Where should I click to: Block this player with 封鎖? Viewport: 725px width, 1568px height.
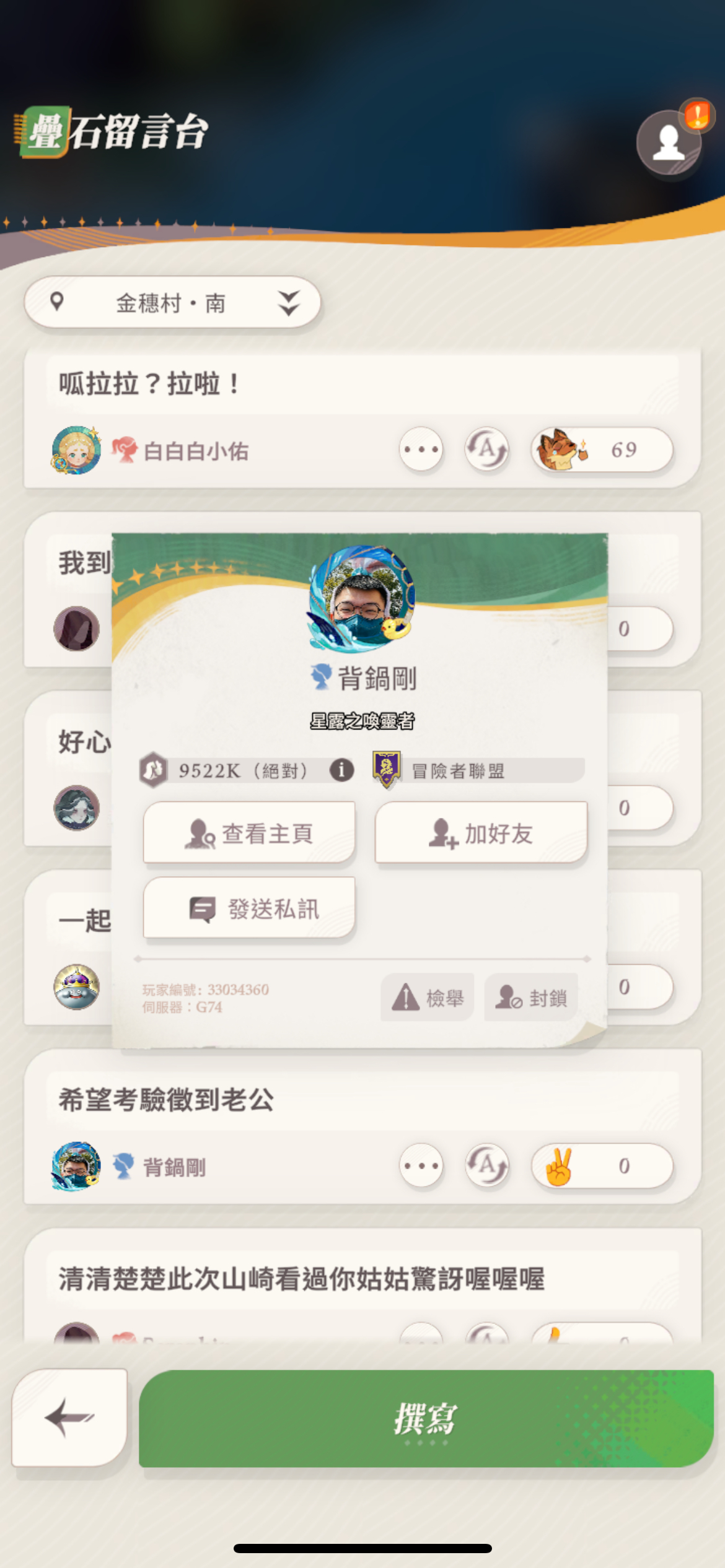click(x=531, y=997)
